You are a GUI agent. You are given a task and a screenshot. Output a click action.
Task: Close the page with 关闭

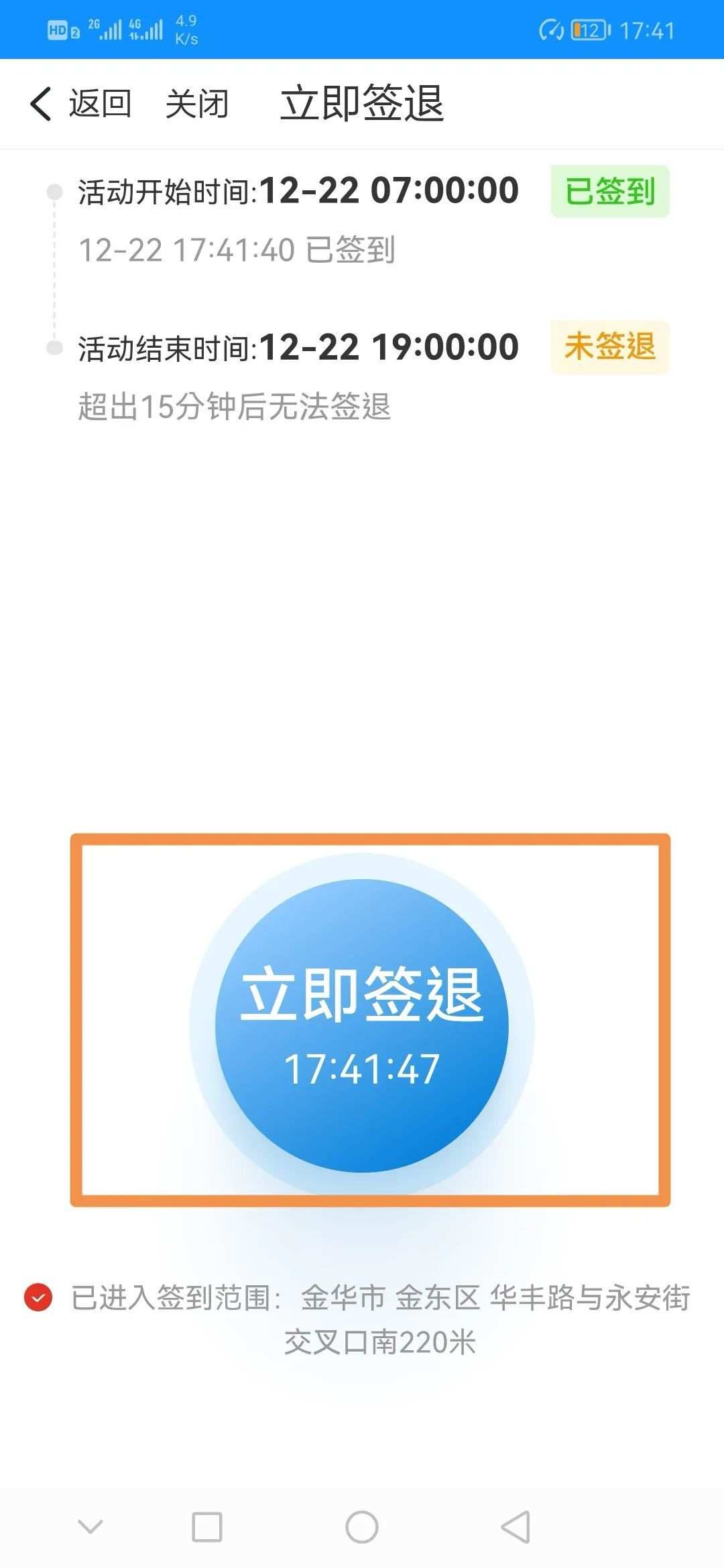tap(196, 104)
